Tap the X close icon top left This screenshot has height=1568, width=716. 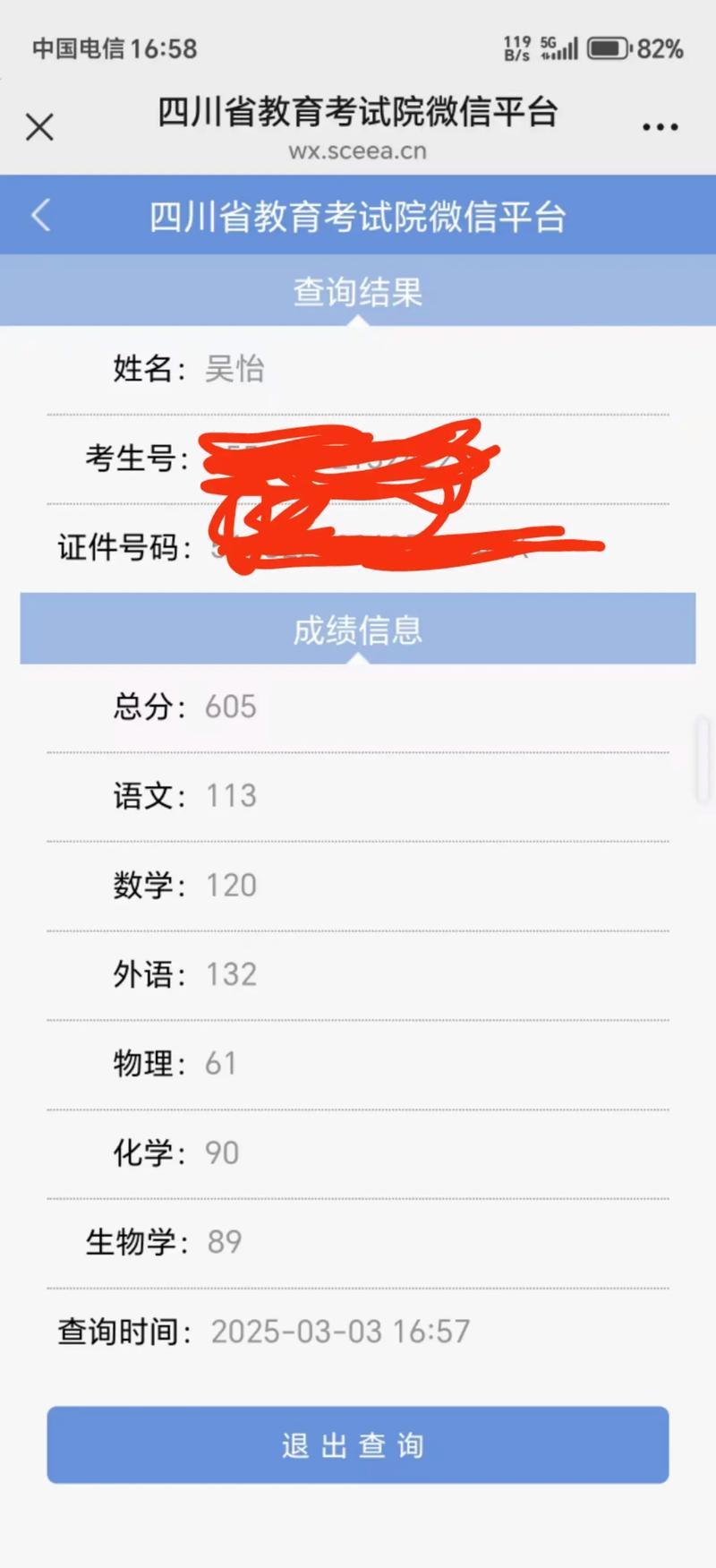coord(39,127)
